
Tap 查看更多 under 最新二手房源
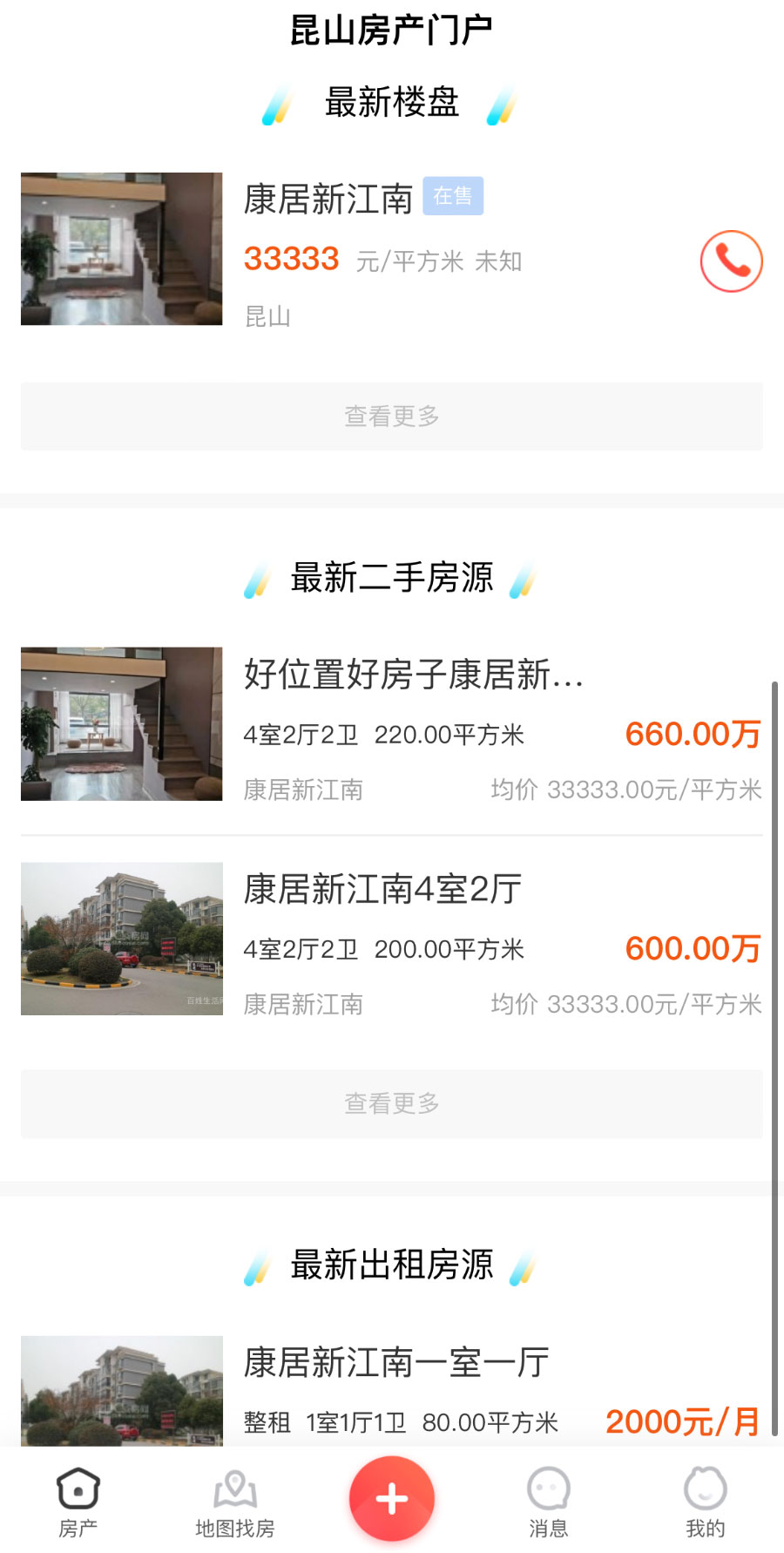392,1103
